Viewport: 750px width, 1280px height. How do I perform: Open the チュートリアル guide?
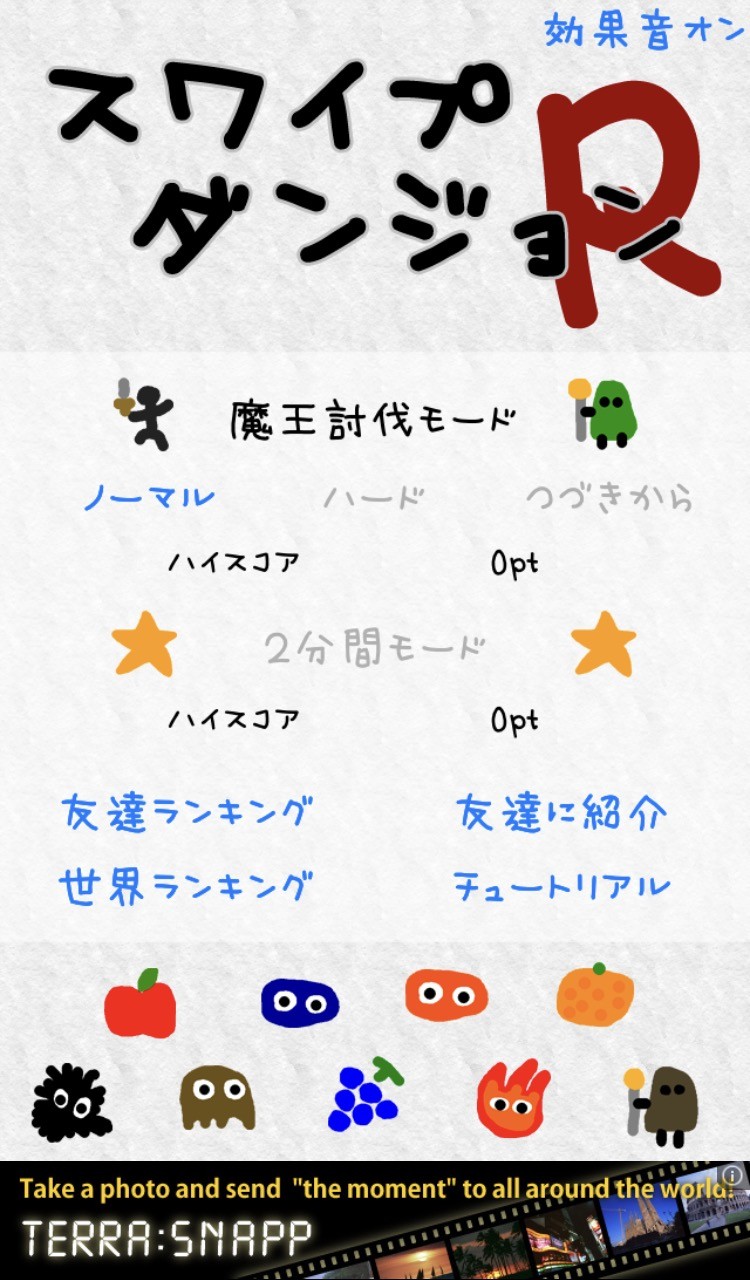click(561, 885)
